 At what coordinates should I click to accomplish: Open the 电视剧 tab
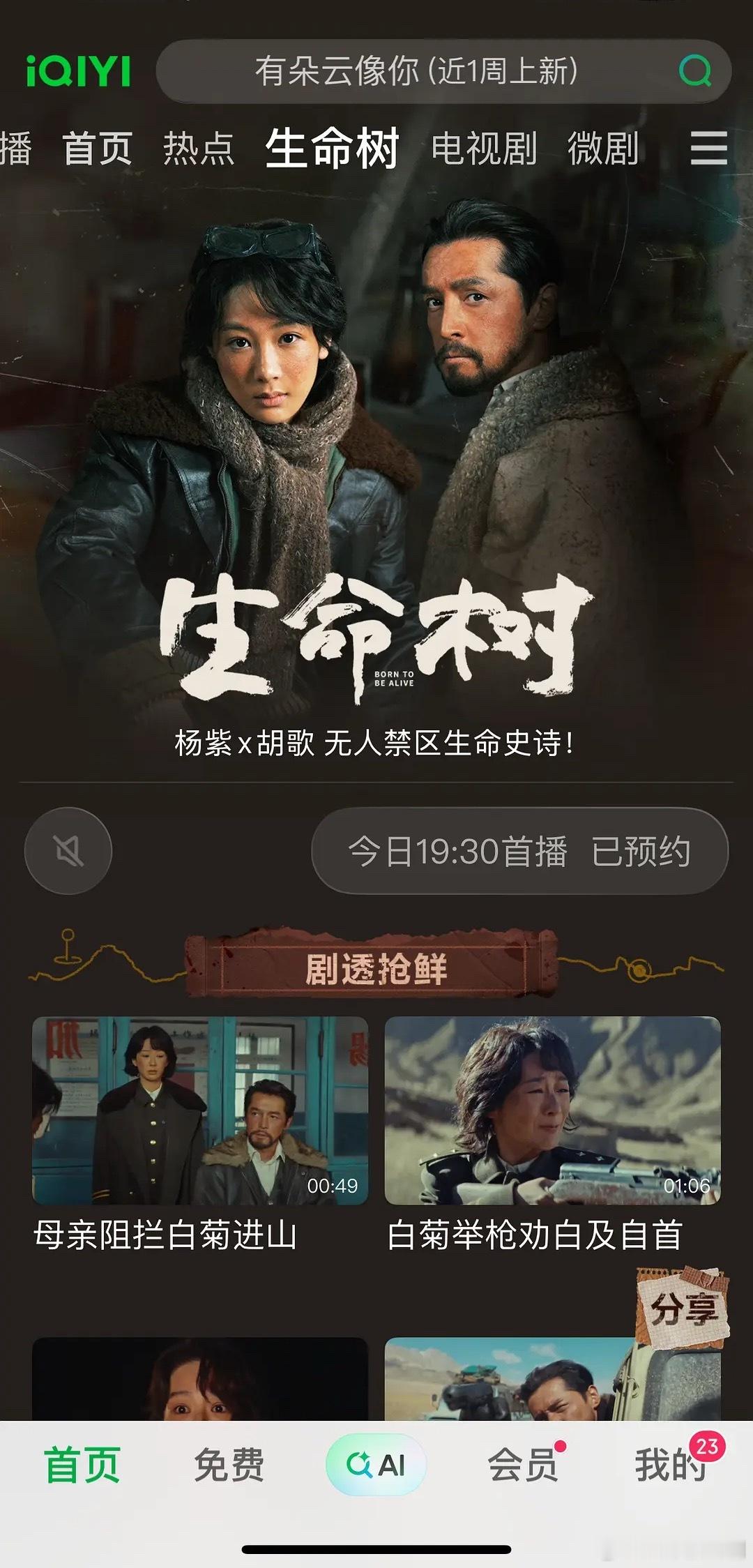[x=483, y=149]
